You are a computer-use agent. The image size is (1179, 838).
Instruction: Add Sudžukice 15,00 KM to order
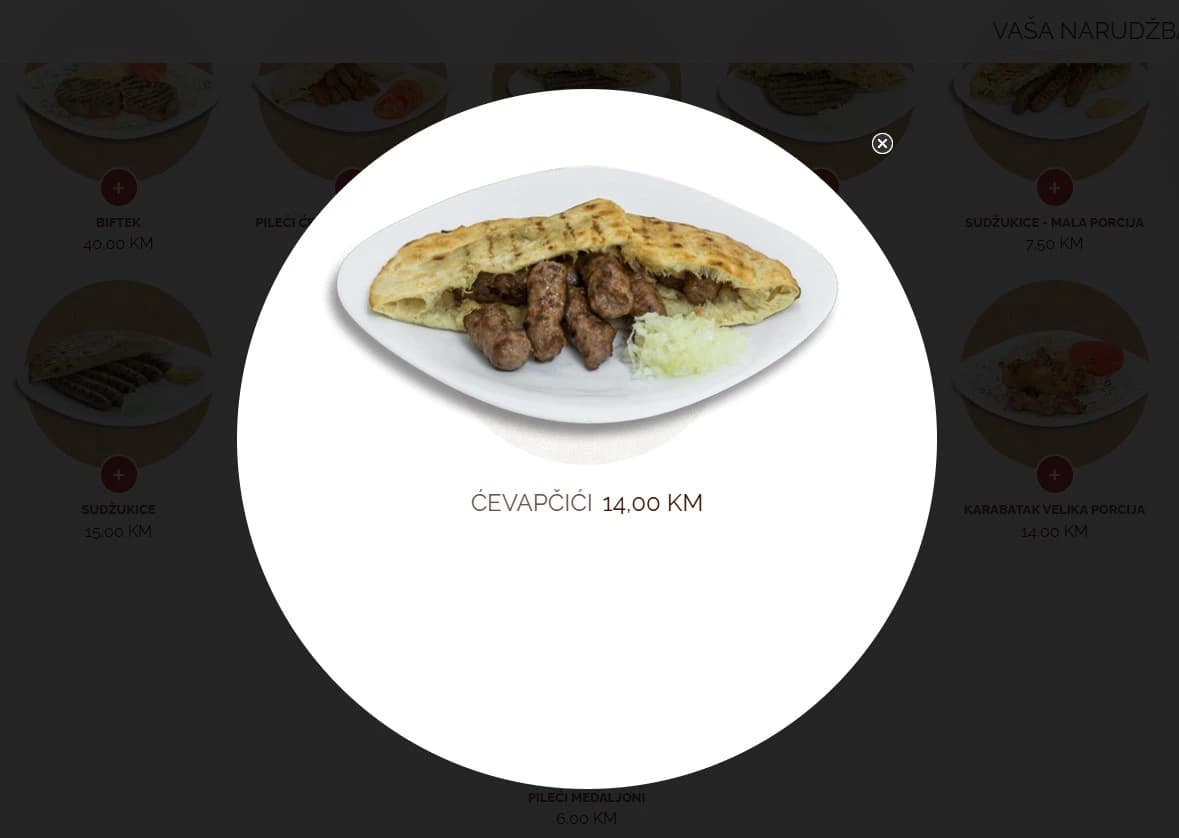click(x=118, y=474)
